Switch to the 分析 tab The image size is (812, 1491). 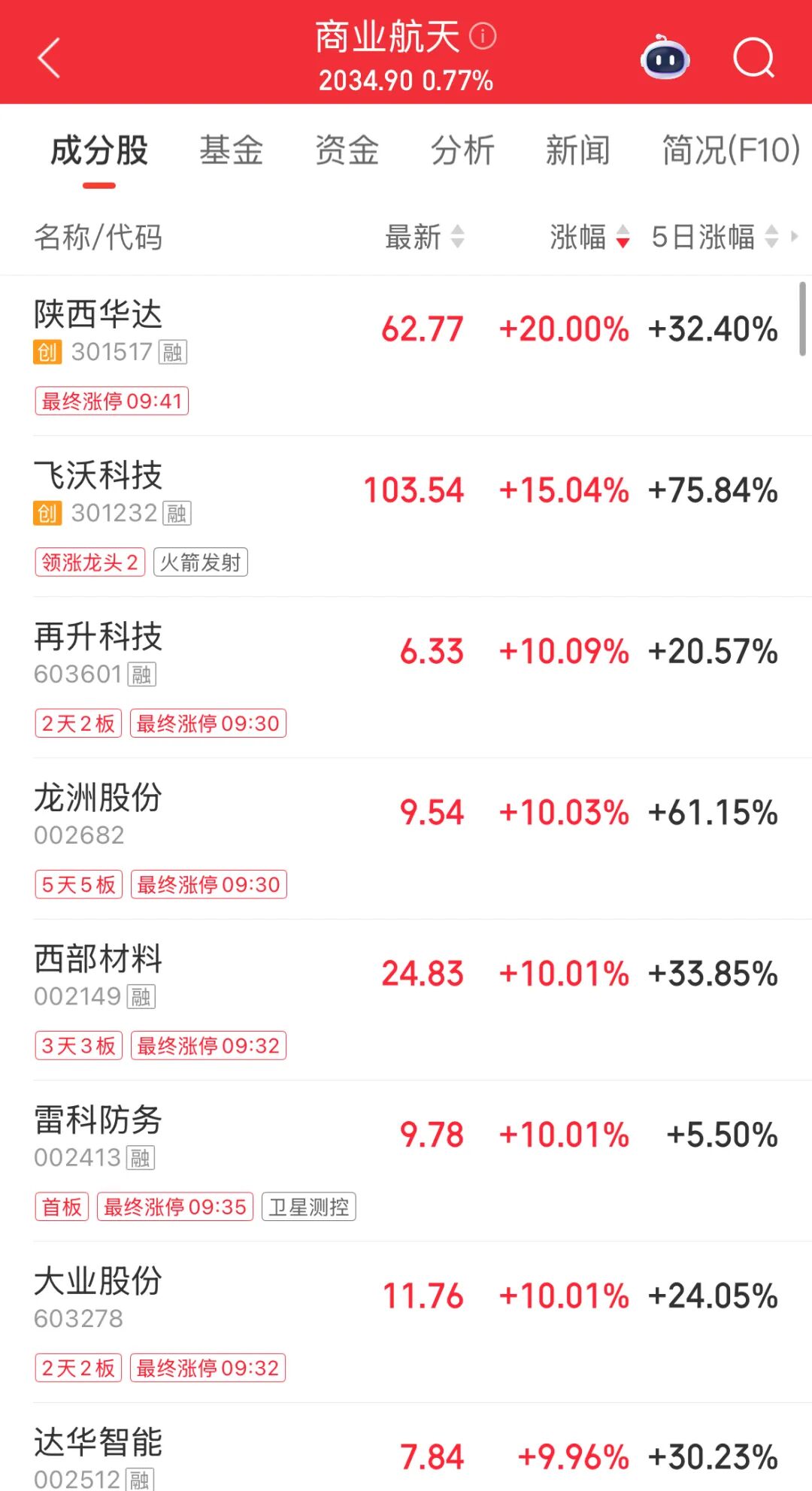tap(462, 150)
